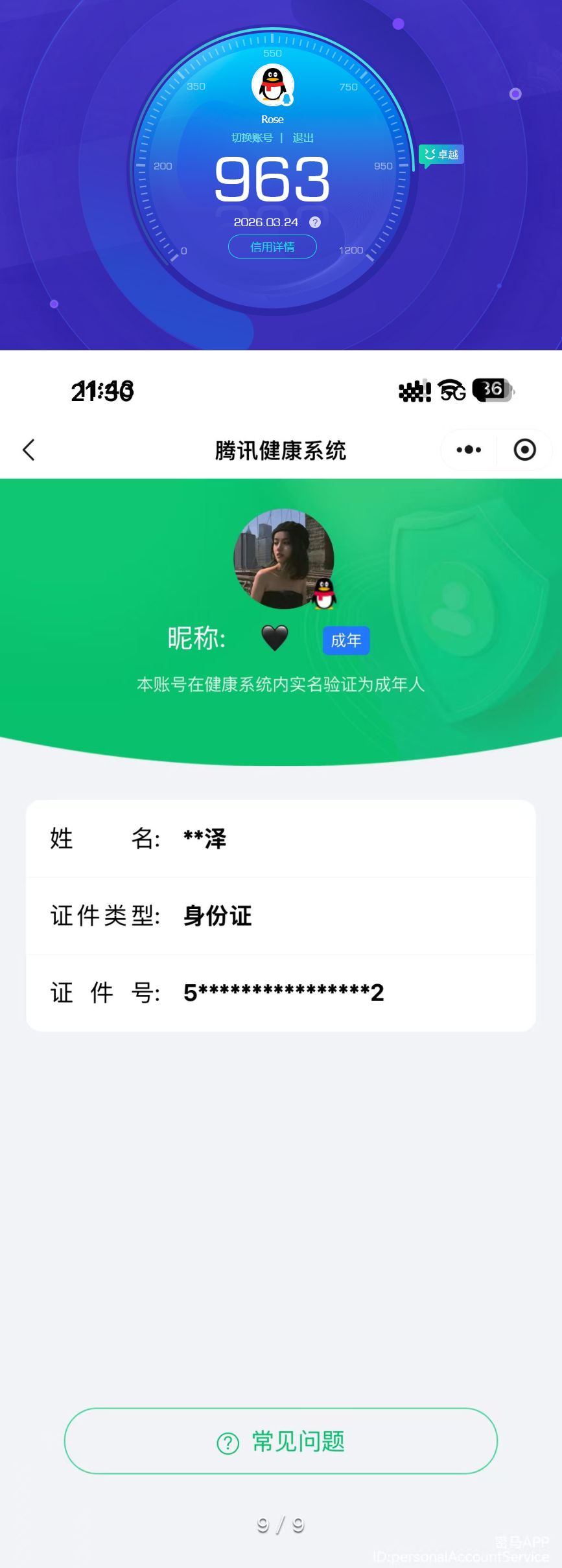The image size is (562, 1568).
Task: Tap the small QQ penguin badge on the profile photo
Action: 324,595
